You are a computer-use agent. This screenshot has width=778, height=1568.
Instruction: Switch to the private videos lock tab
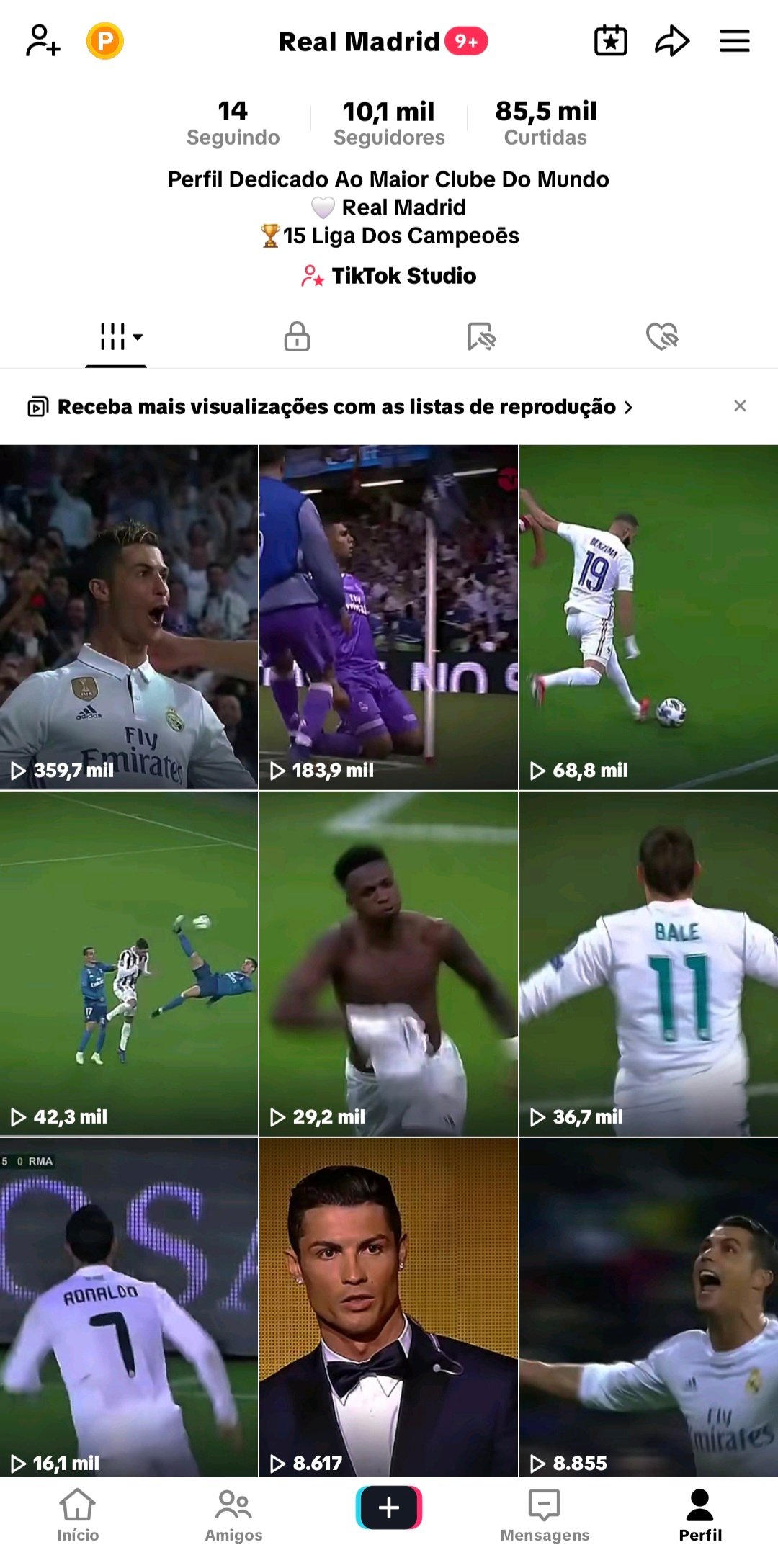point(297,336)
